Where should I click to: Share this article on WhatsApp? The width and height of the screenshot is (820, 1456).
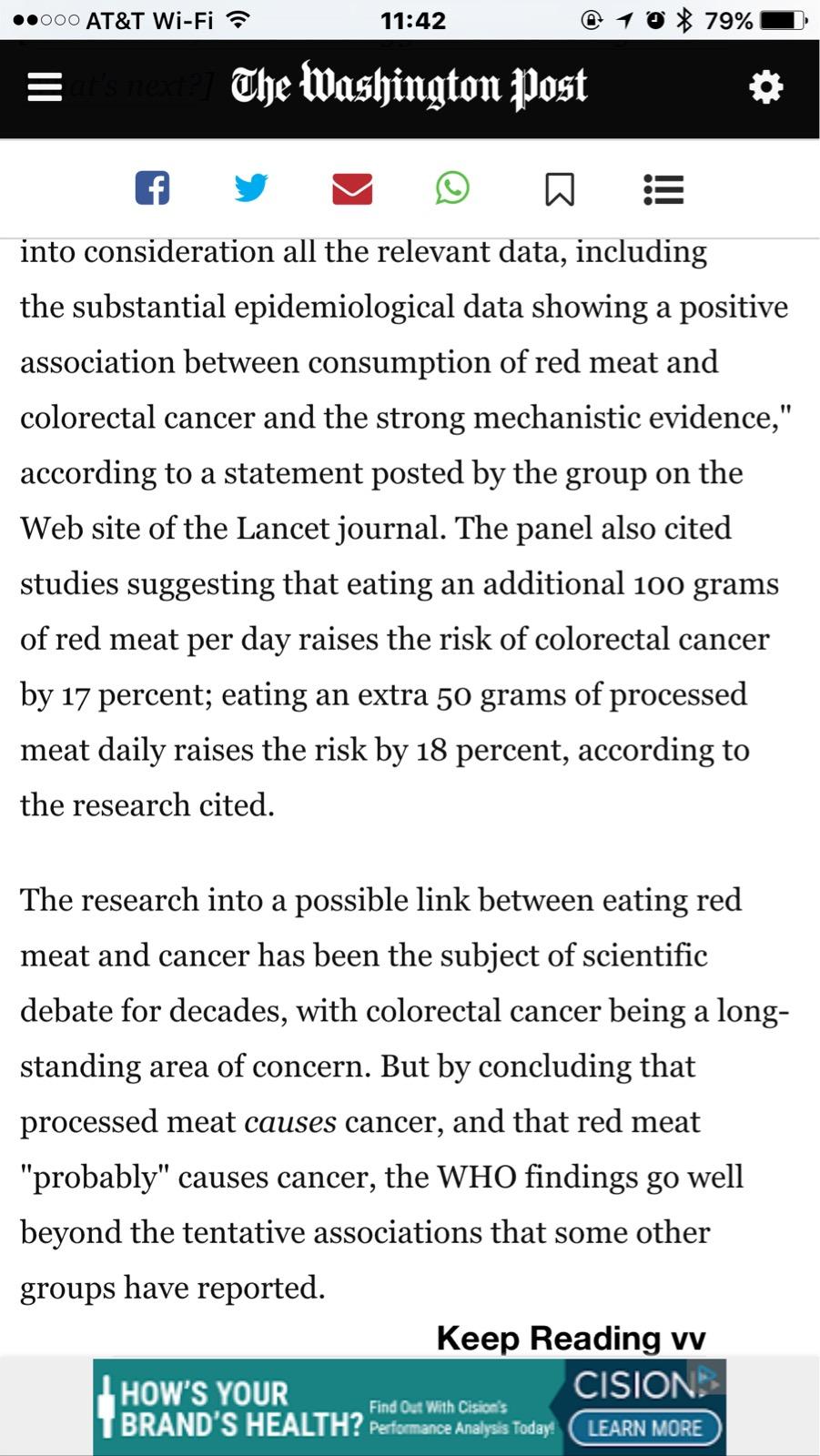452,188
